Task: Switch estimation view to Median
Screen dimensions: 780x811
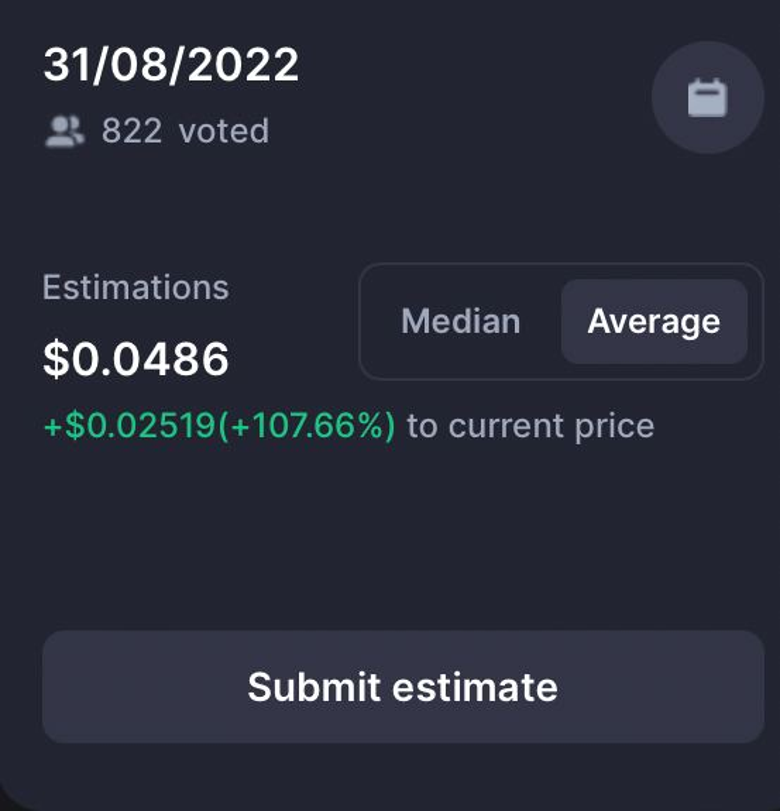Action: coord(460,321)
